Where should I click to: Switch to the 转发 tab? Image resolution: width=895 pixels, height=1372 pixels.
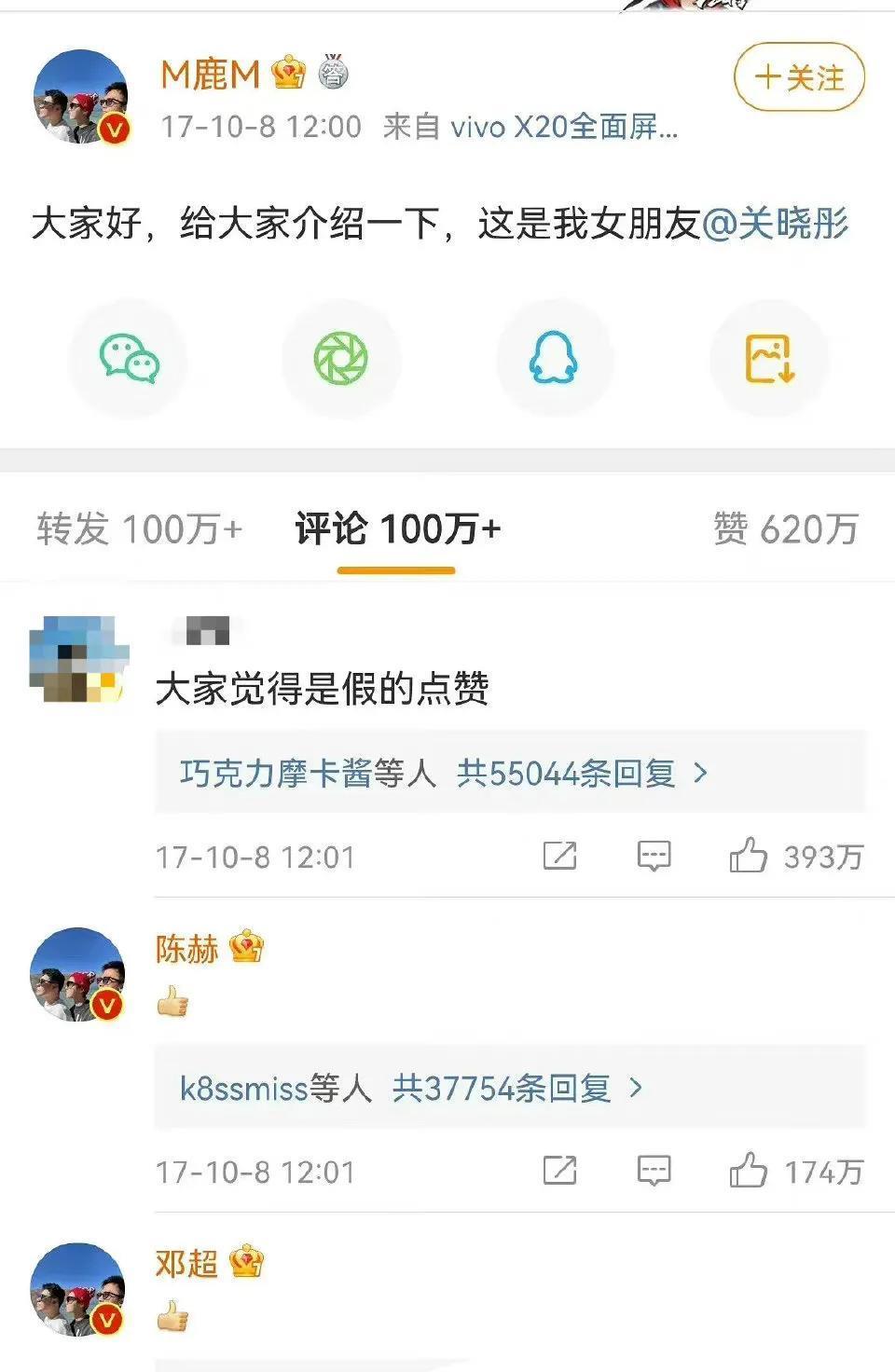pos(139,529)
